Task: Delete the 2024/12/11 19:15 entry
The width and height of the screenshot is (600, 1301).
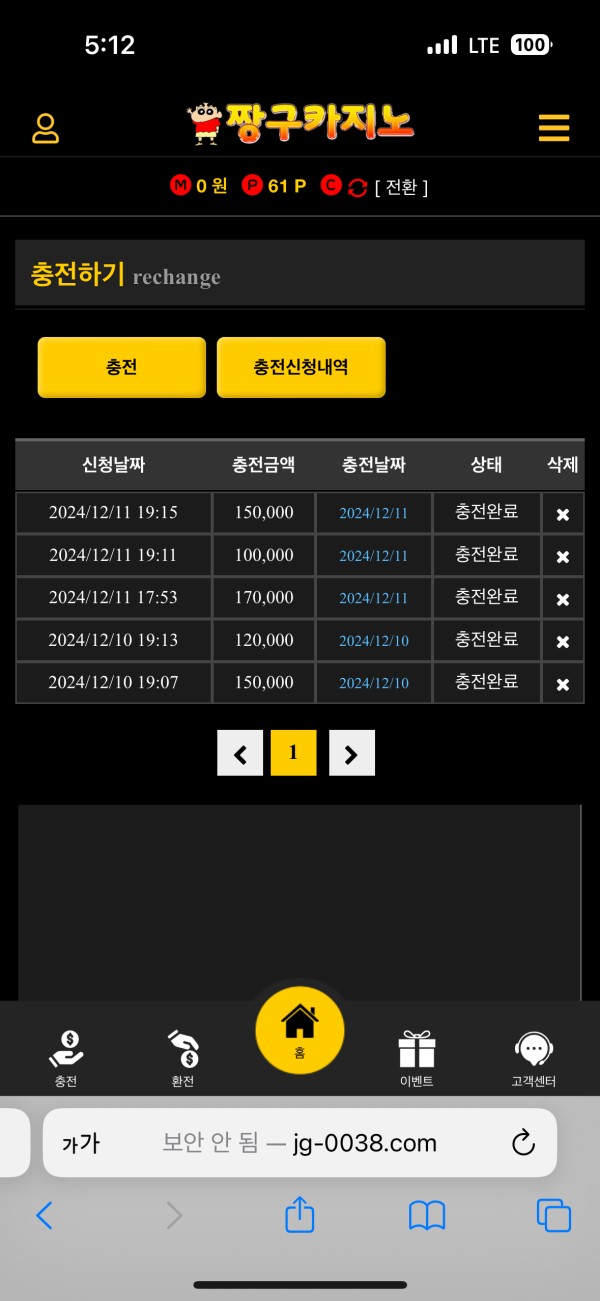Action: (x=562, y=514)
